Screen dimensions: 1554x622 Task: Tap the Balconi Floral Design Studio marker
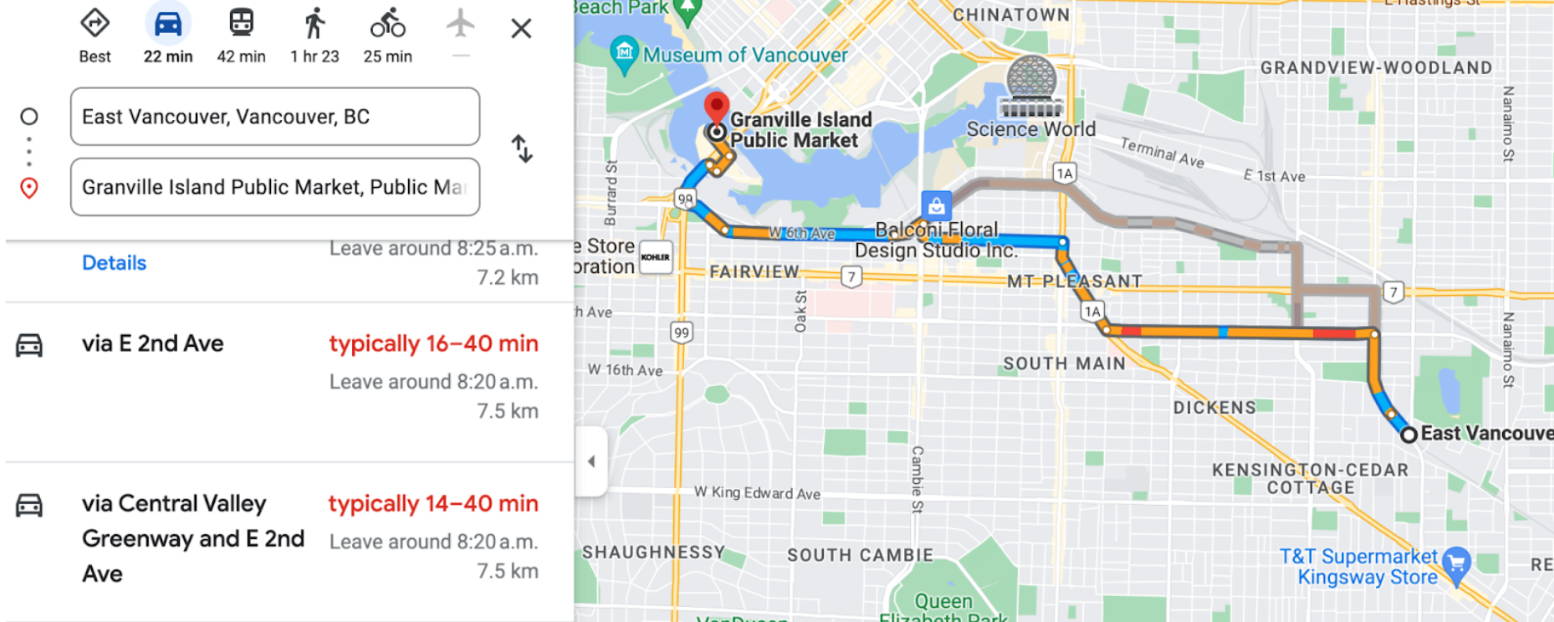coord(936,206)
